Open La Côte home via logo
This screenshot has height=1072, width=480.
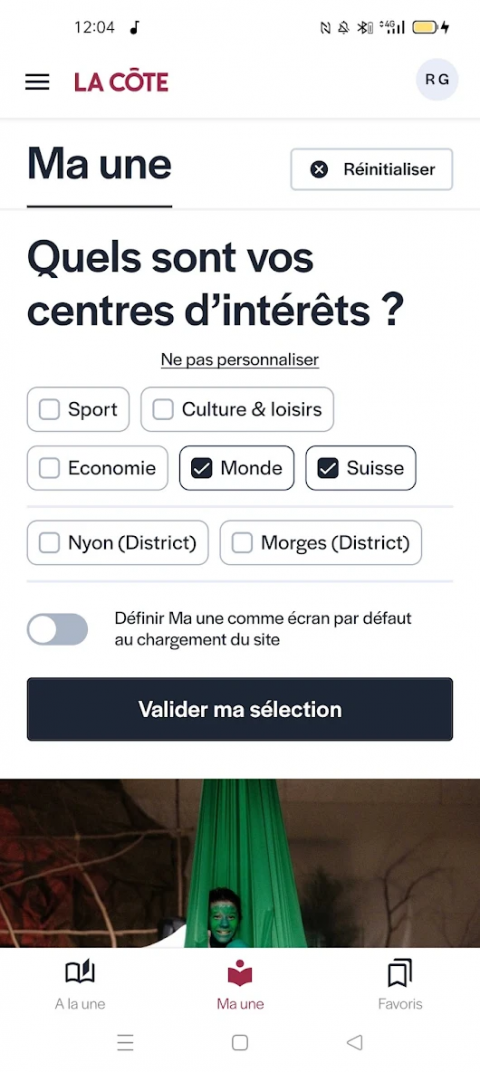(121, 82)
